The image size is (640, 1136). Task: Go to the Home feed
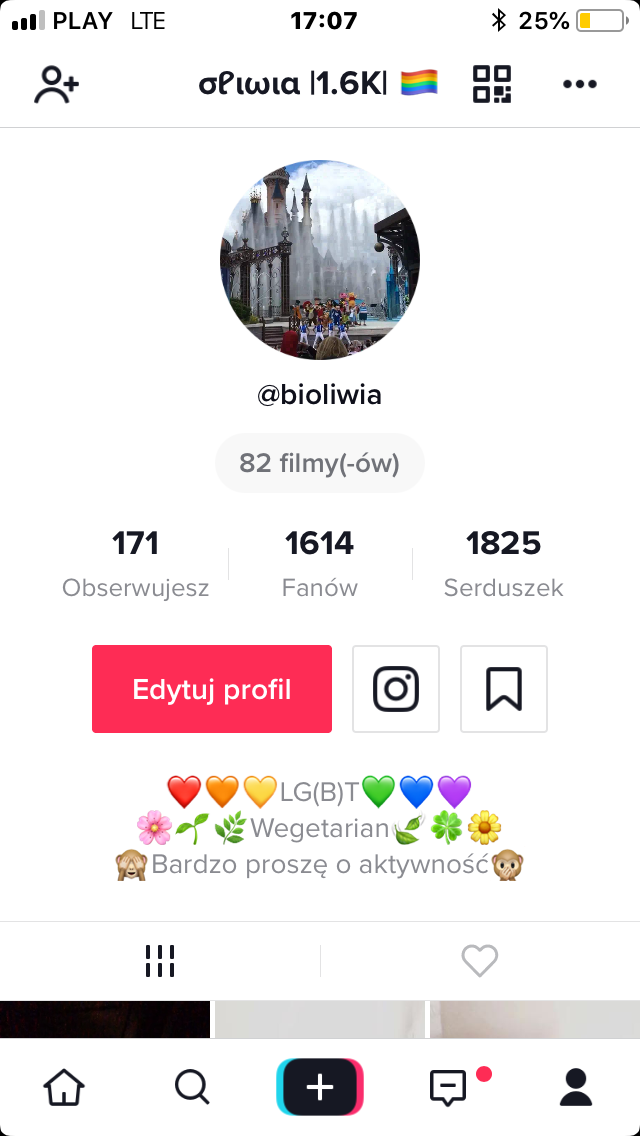[64, 1087]
